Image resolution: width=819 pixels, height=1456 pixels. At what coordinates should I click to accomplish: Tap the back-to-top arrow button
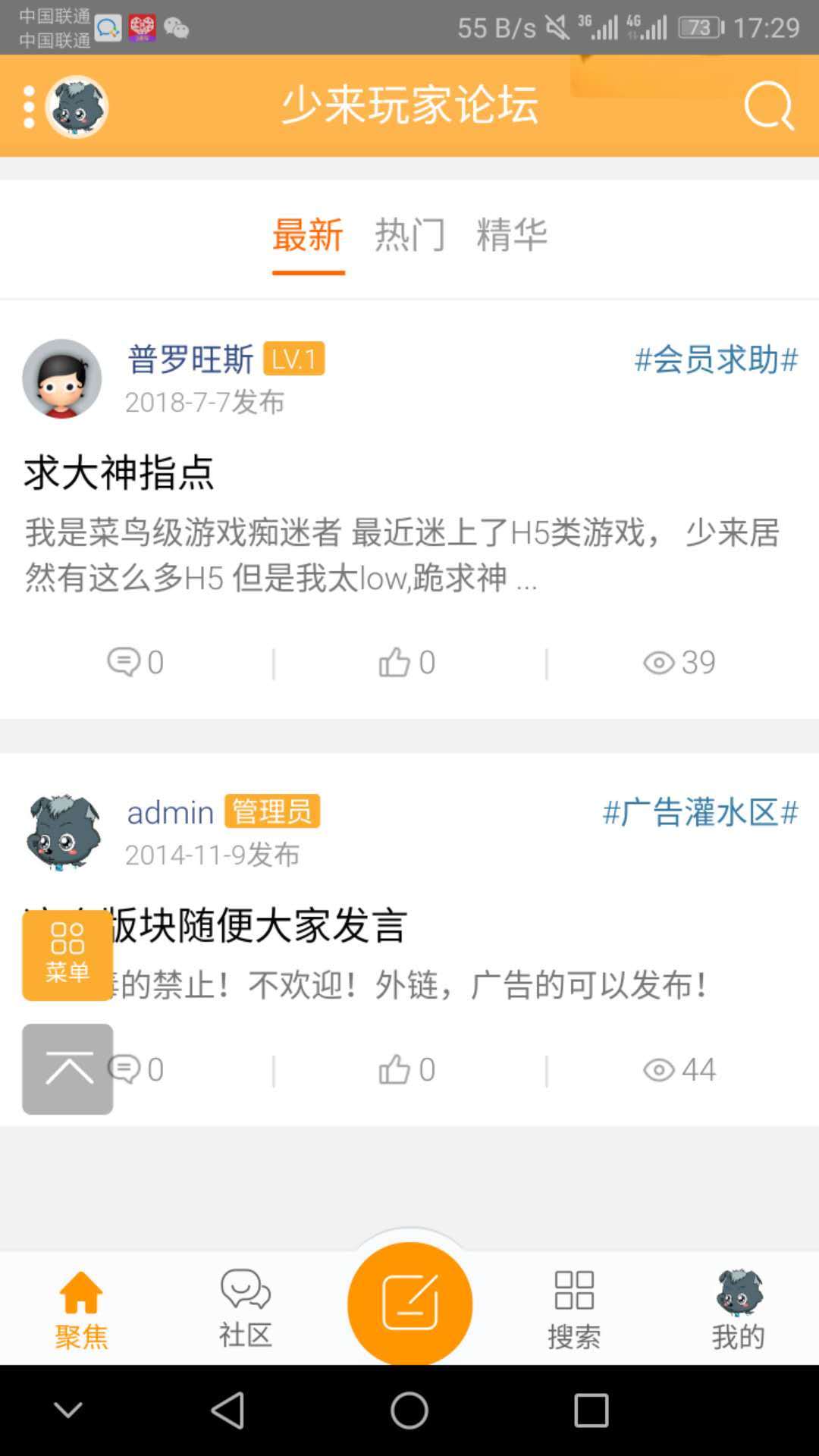pos(67,1069)
